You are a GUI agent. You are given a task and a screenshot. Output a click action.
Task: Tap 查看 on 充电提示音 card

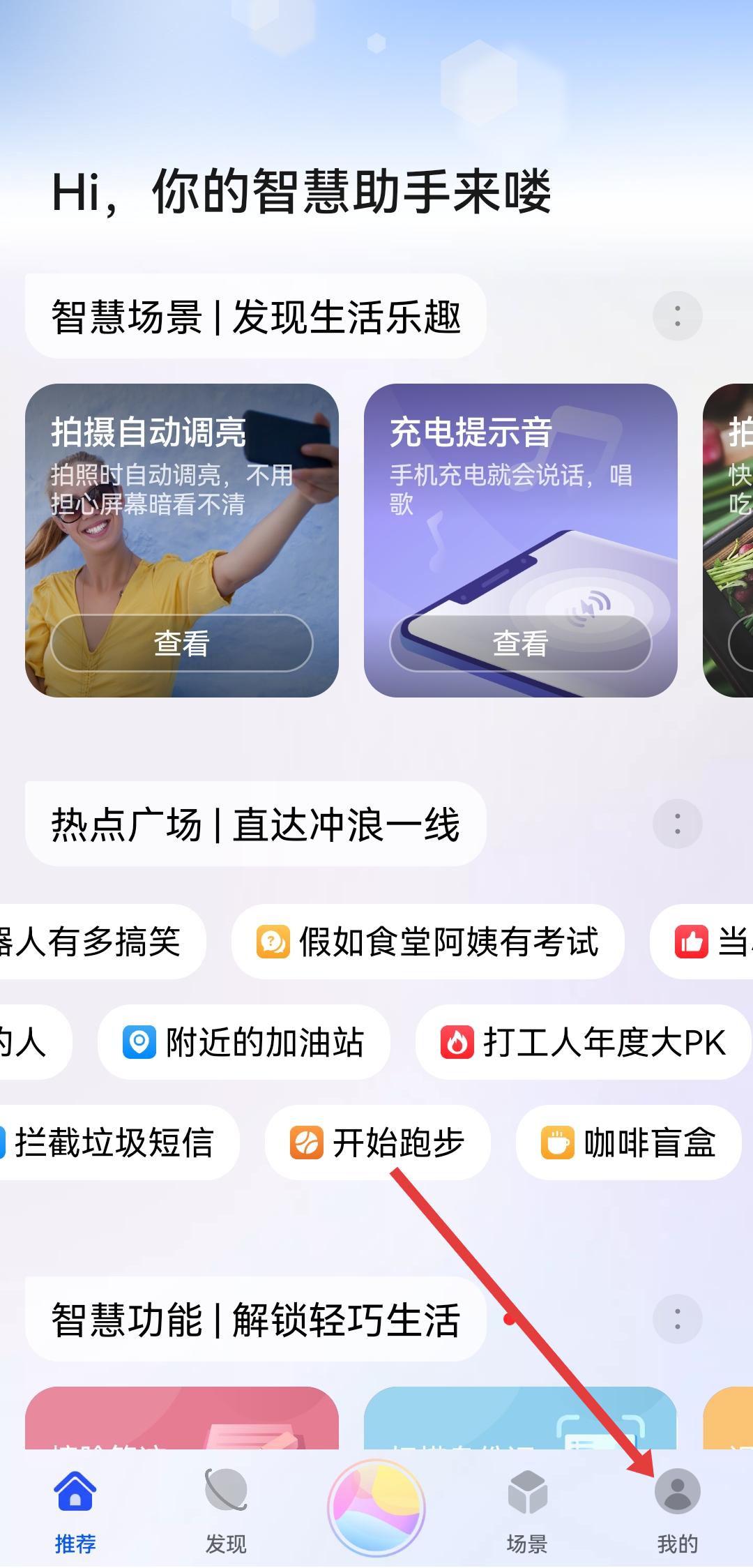520,643
